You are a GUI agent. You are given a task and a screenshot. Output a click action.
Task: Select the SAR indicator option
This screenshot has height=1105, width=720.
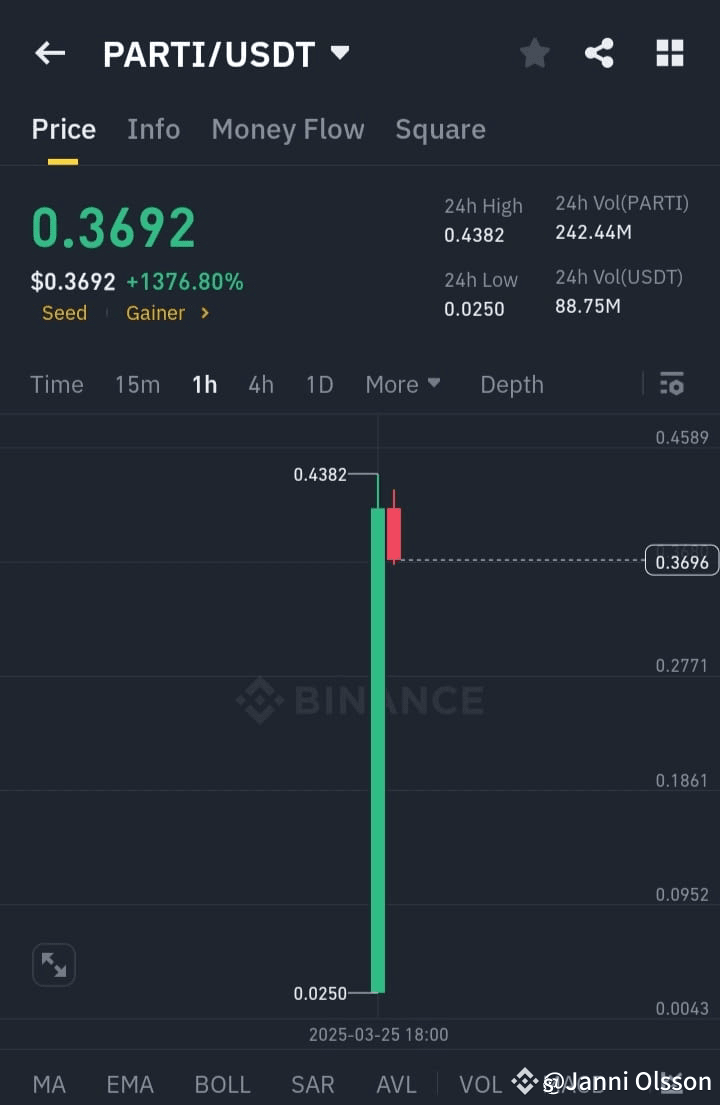tap(312, 1083)
